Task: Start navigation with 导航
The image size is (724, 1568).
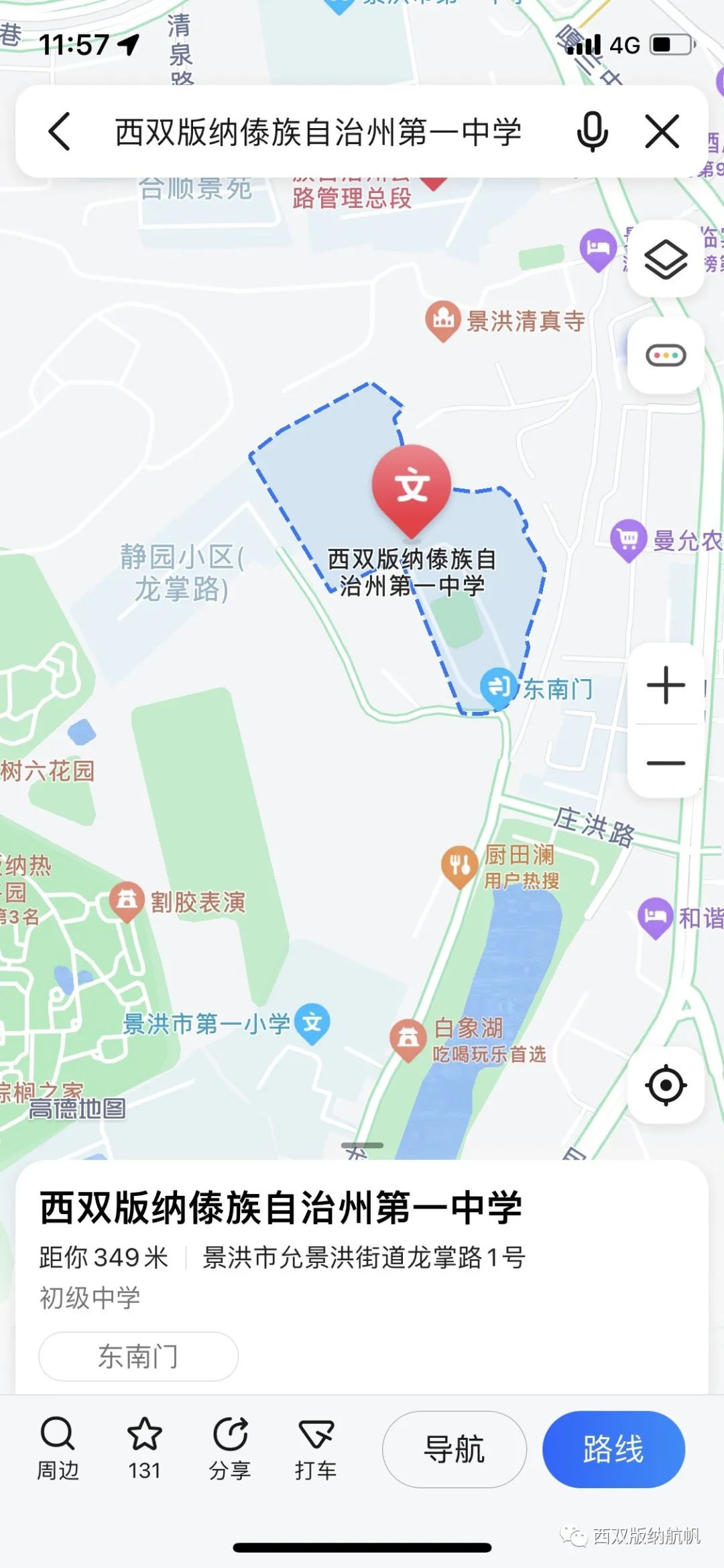Action: pos(454,1449)
